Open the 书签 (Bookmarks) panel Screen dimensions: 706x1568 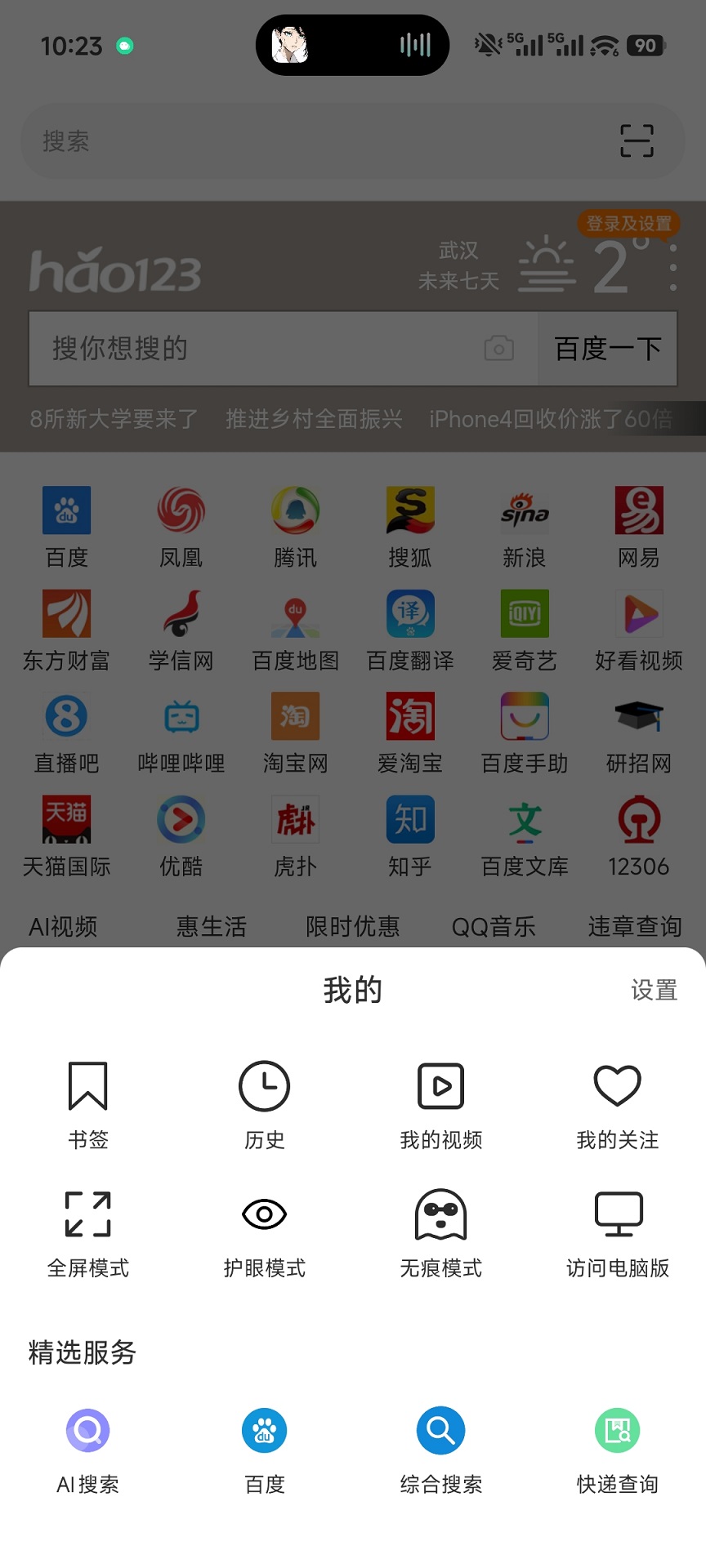coord(87,1102)
